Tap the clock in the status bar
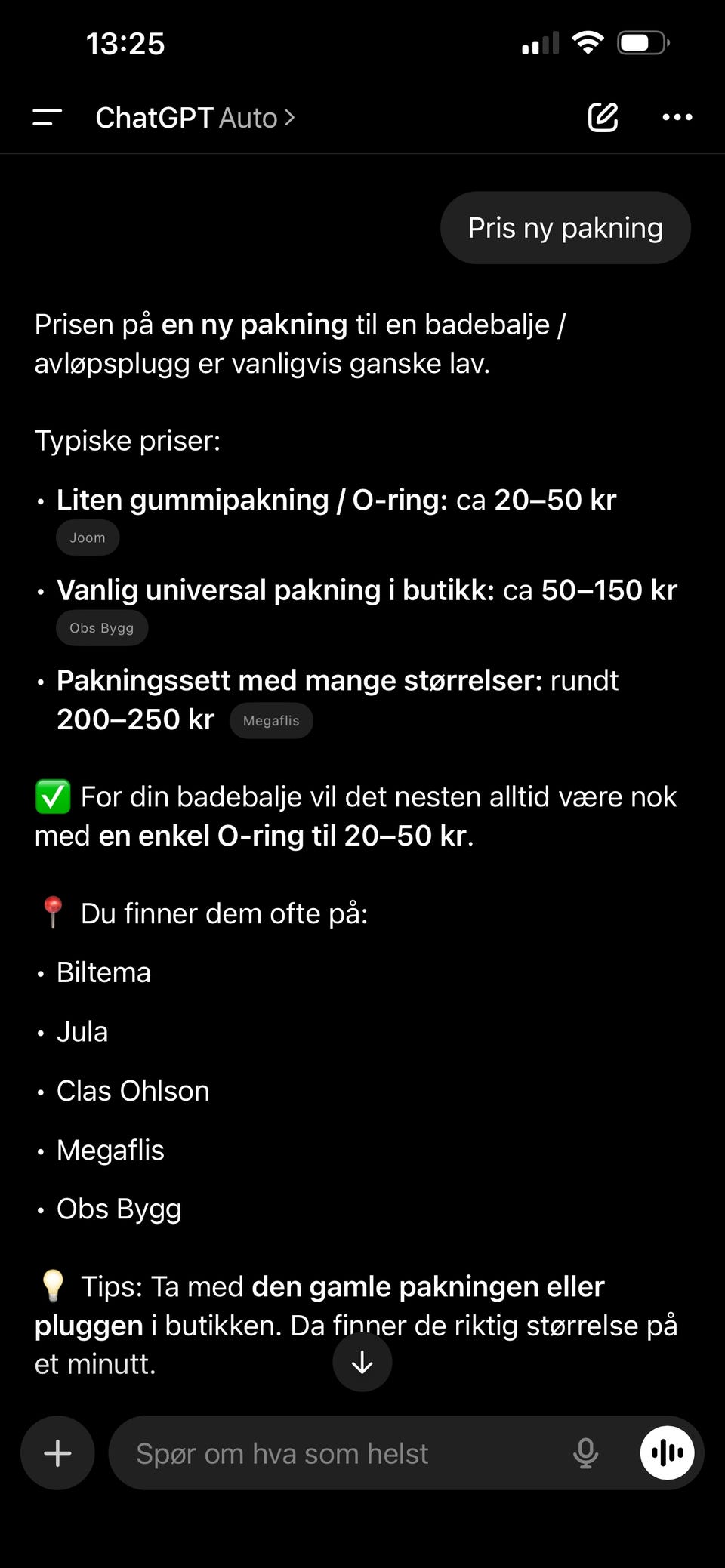The width and height of the screenshot is (725, 1568). point(127,43)
